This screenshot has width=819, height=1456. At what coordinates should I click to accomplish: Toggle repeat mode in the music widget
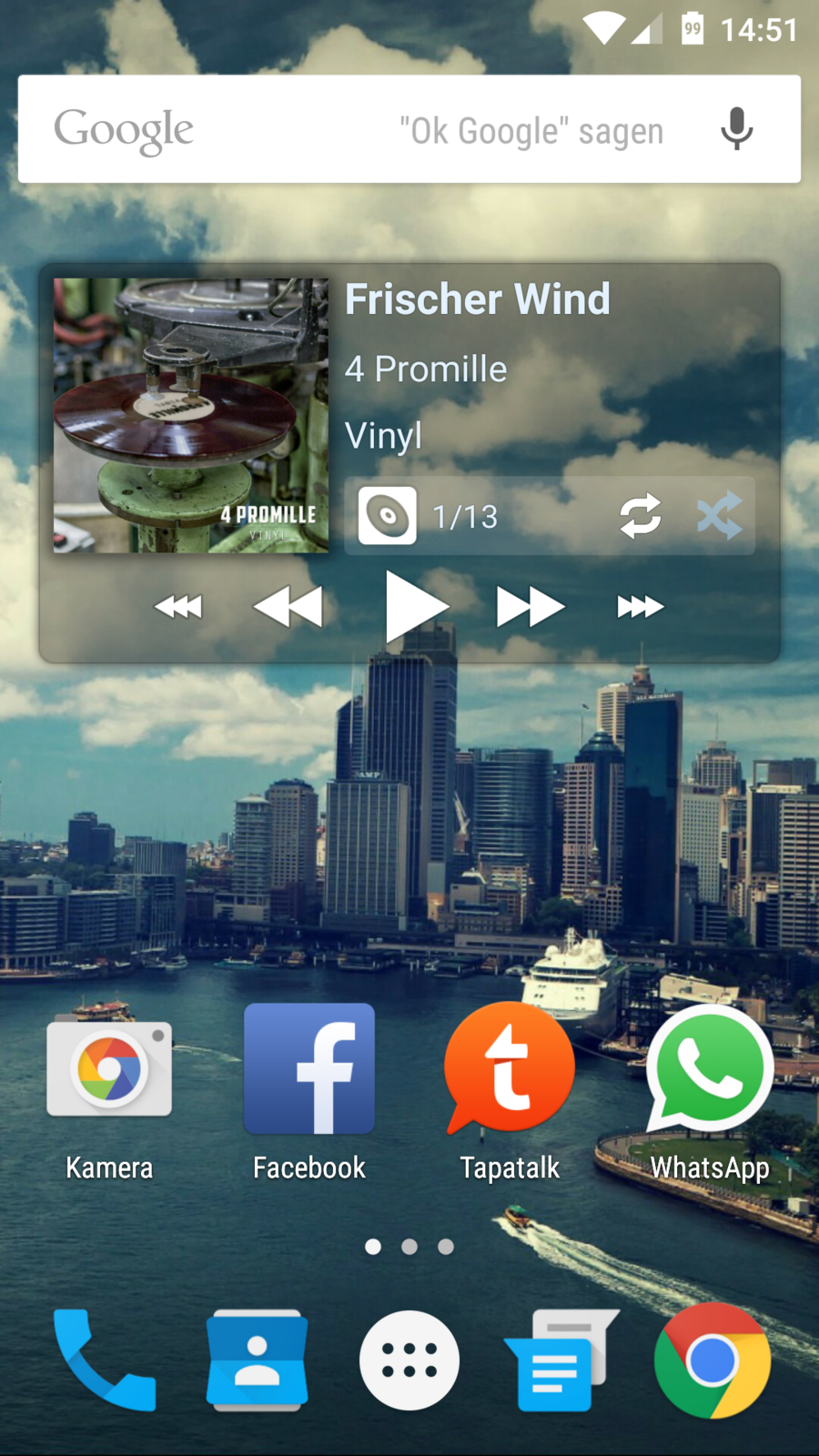[x=641, y=516]
